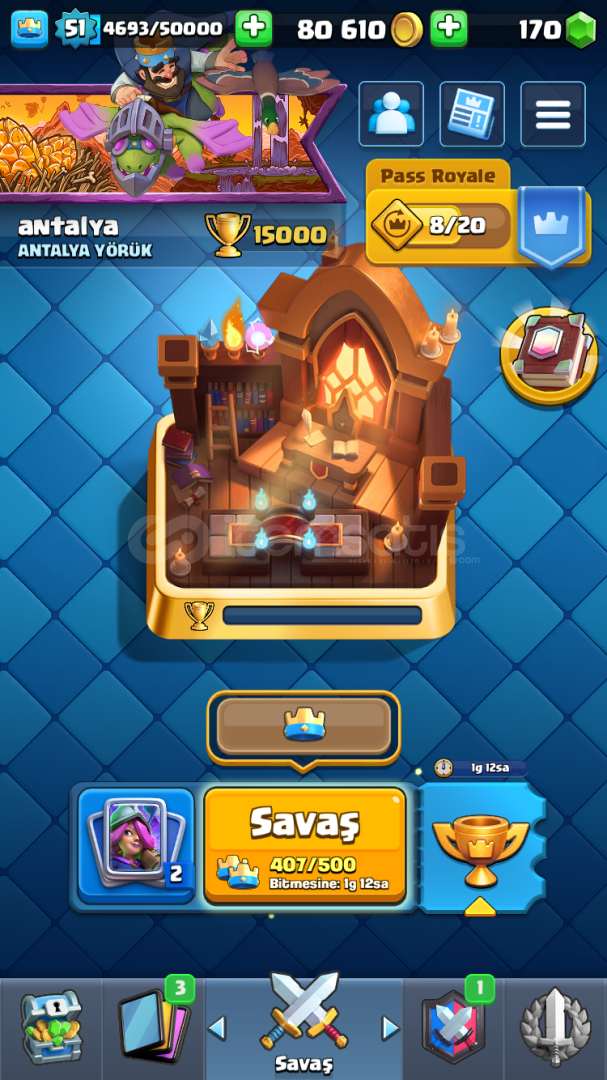
Task: Open the news feed icon
Action: coord(471,114)
